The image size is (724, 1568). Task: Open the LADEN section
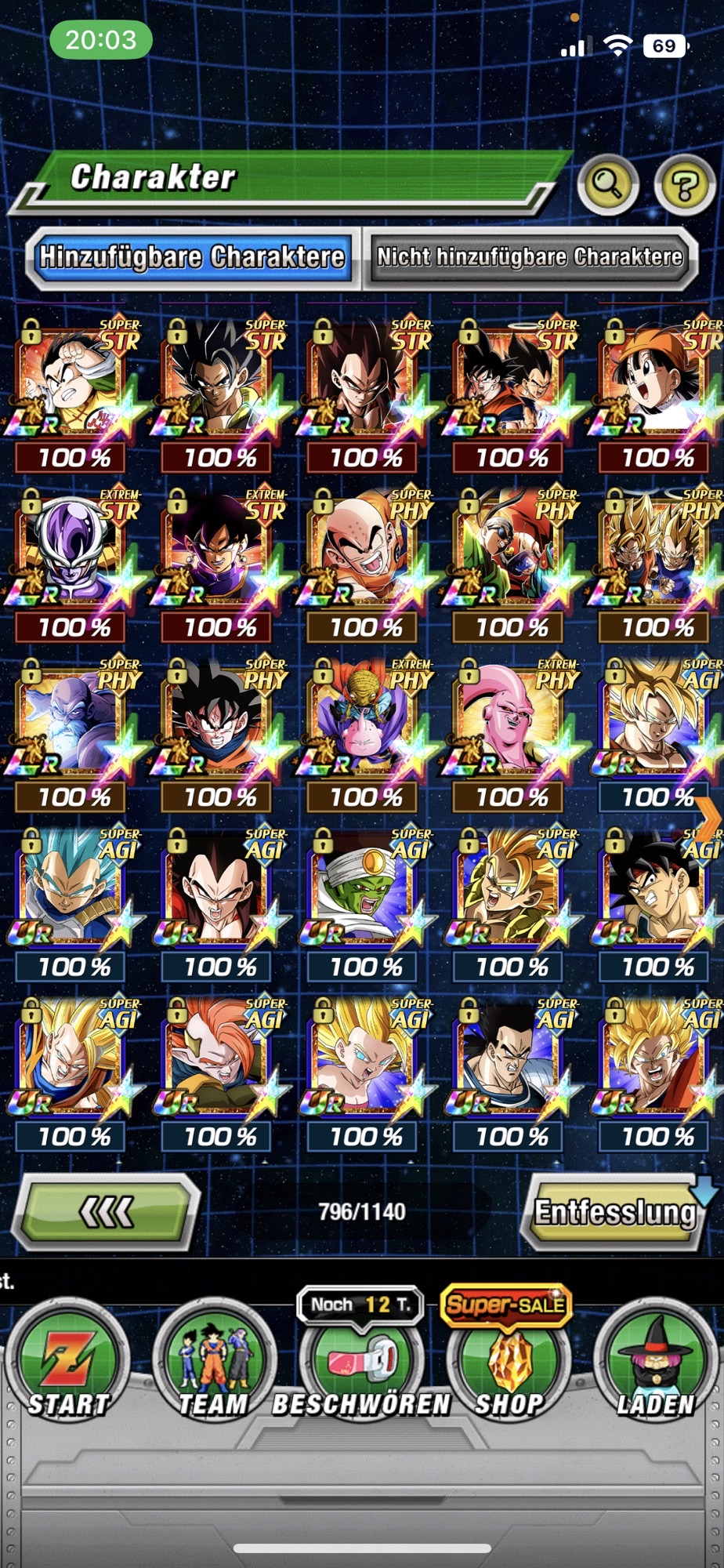point(656,1363)
